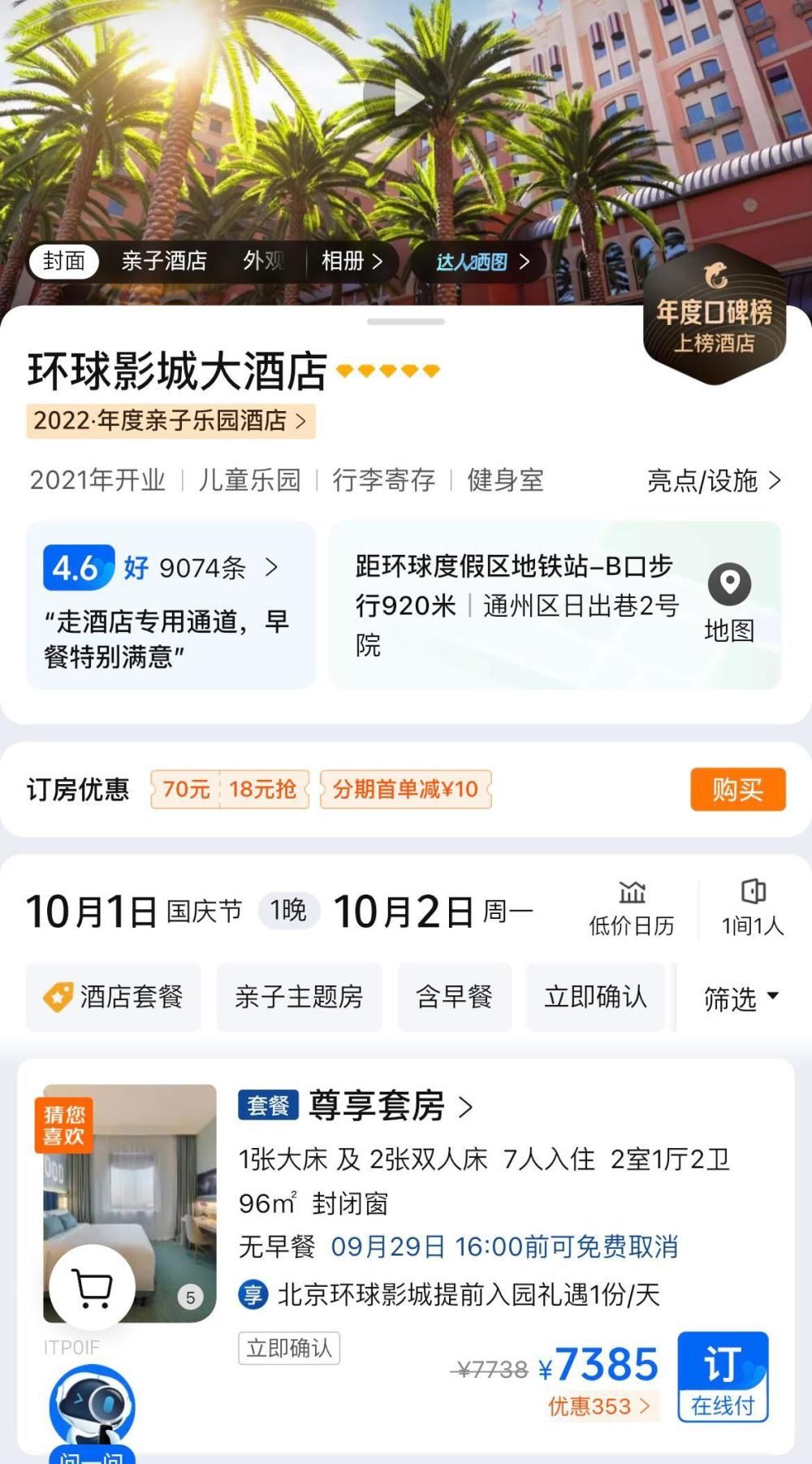Open the 地图 map location
The image size is (812, 1464).
click(729, 604)
